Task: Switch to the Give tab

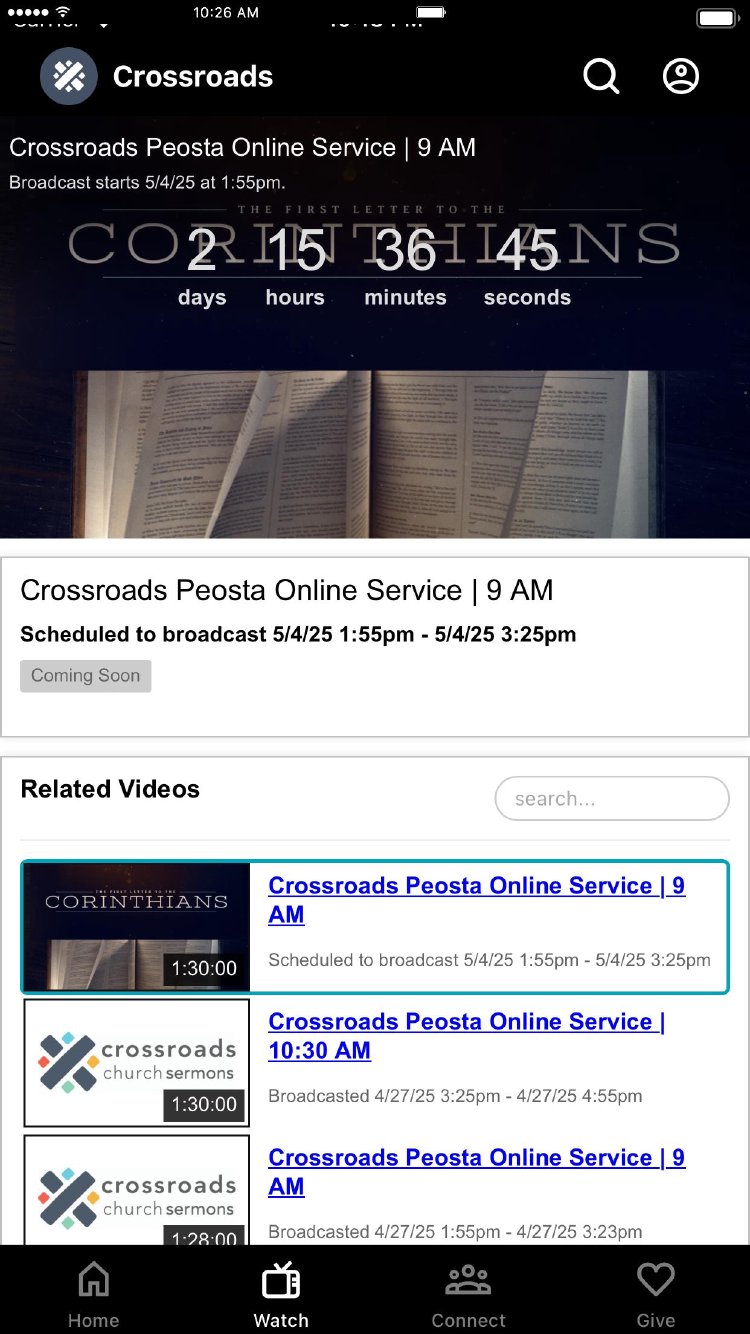Action: (656, 1294)
